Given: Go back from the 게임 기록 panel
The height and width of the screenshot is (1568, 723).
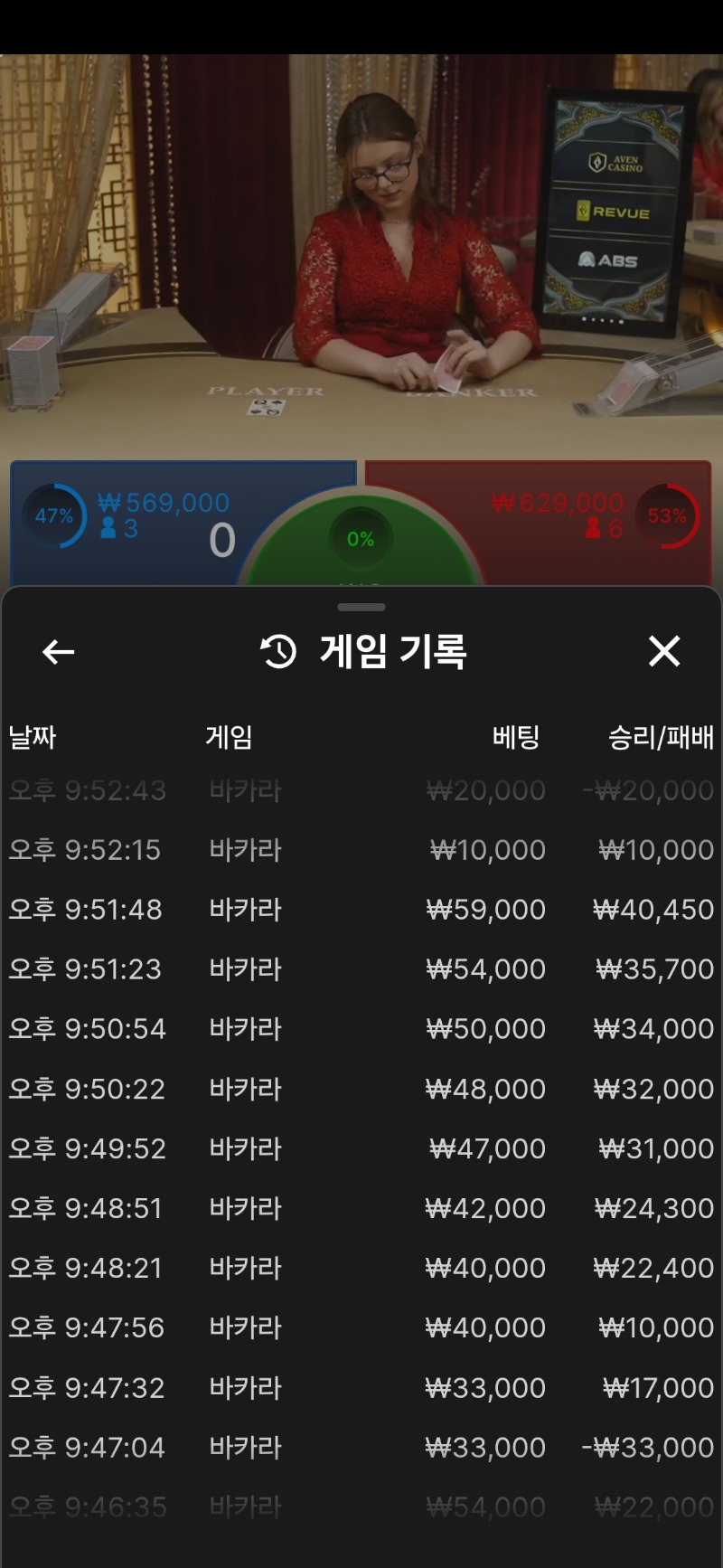Looking at the screenshot, I should coord(59,652).
